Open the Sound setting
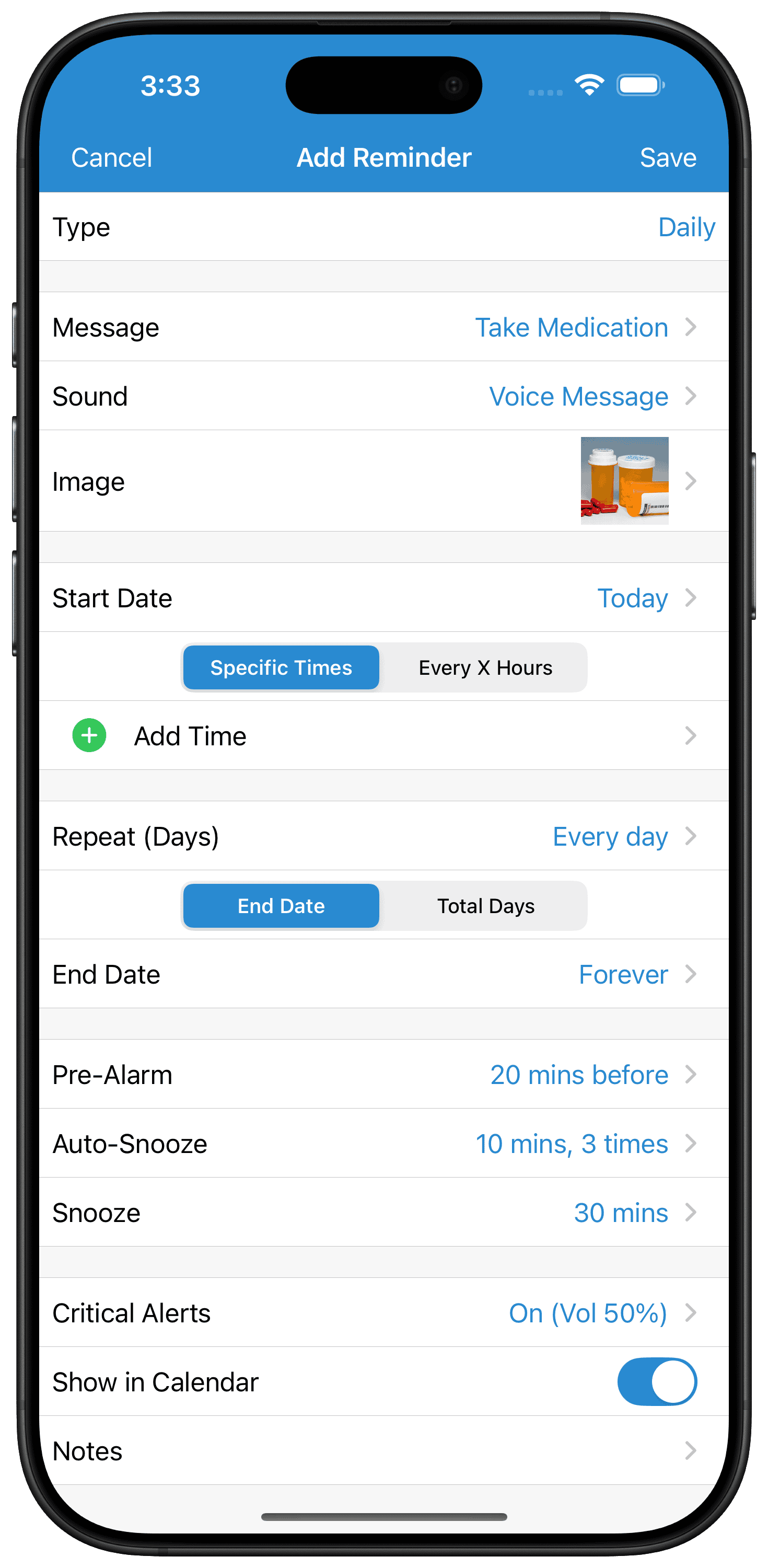The height and width of the screenshot is (1568, 768). (384, 396)
